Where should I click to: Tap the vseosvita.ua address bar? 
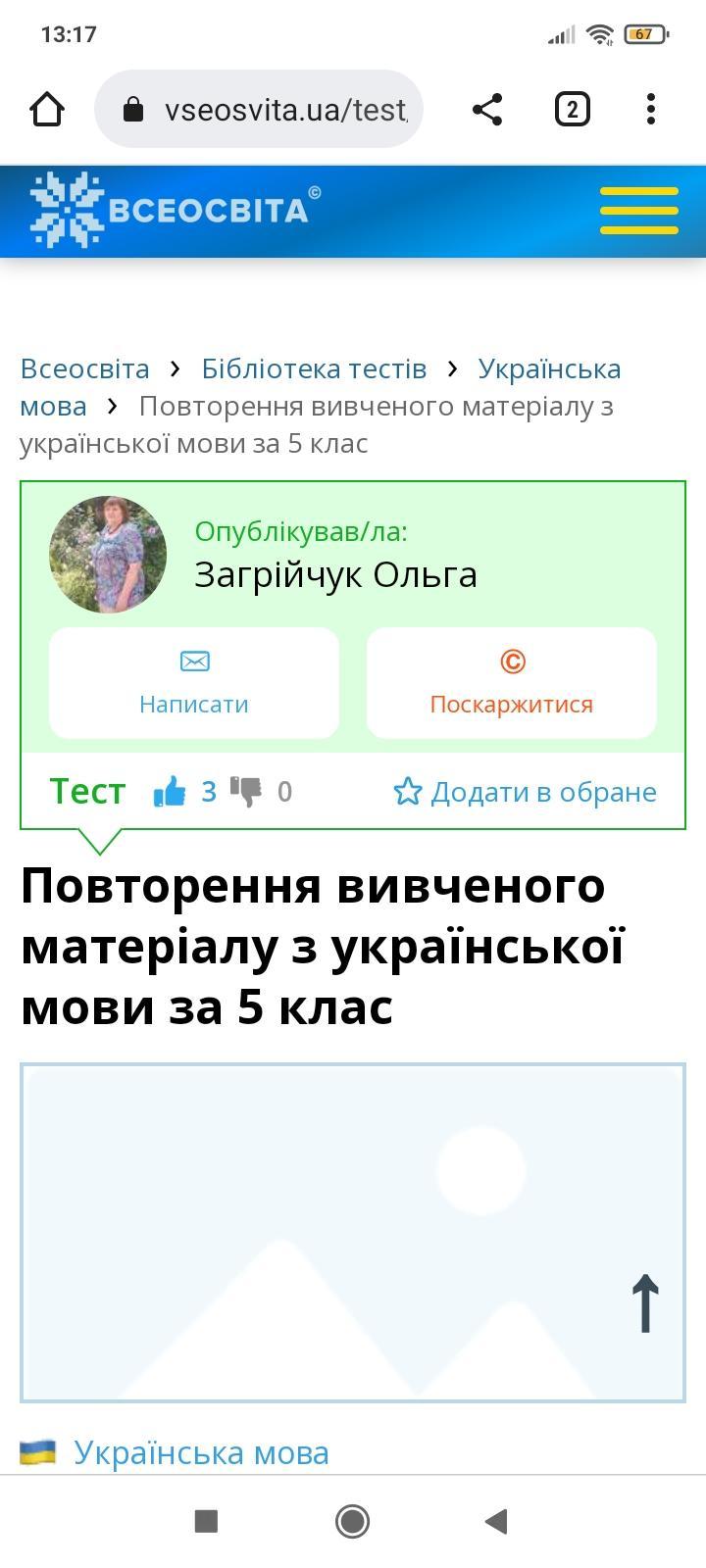(259, 109)
